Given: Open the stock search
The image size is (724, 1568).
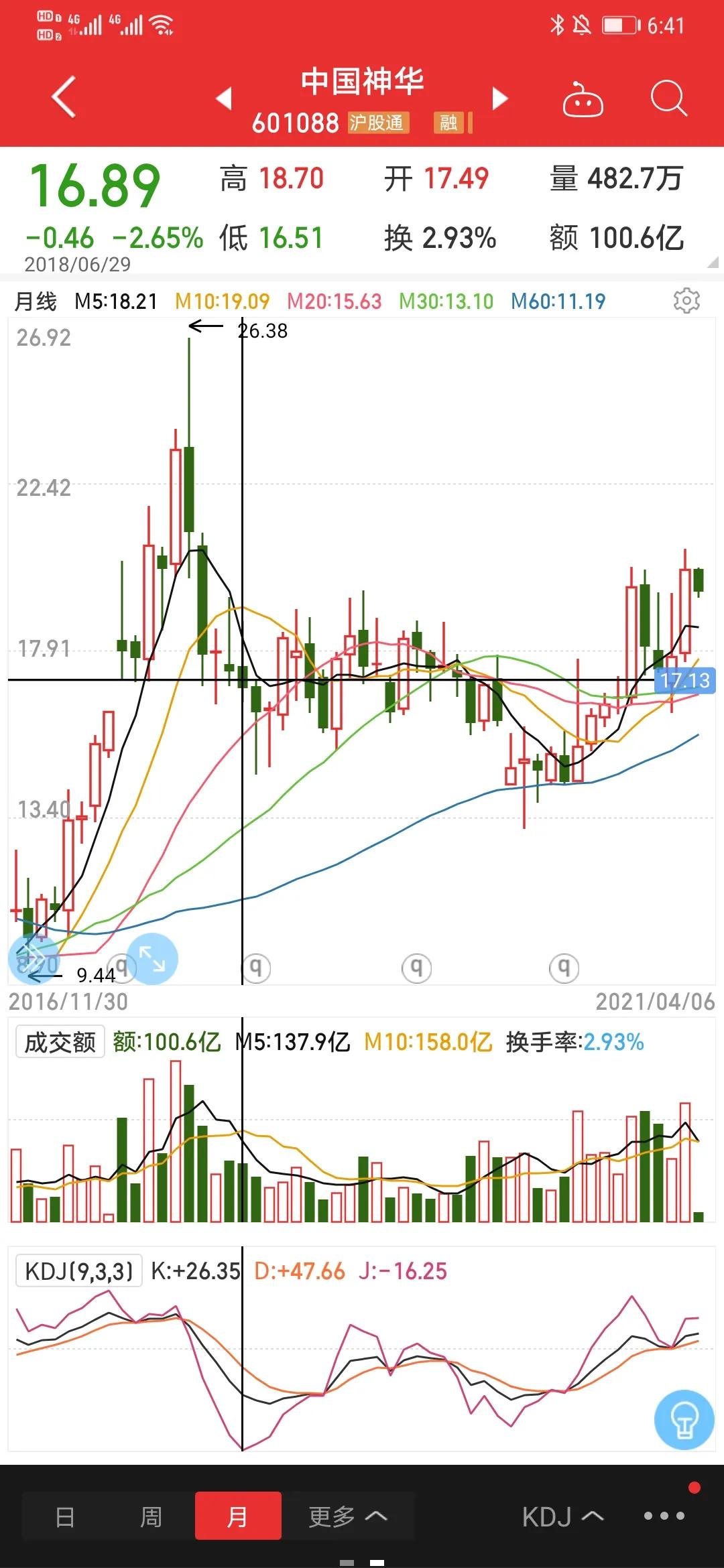Looking at the screenshot, I should [666, 98].
